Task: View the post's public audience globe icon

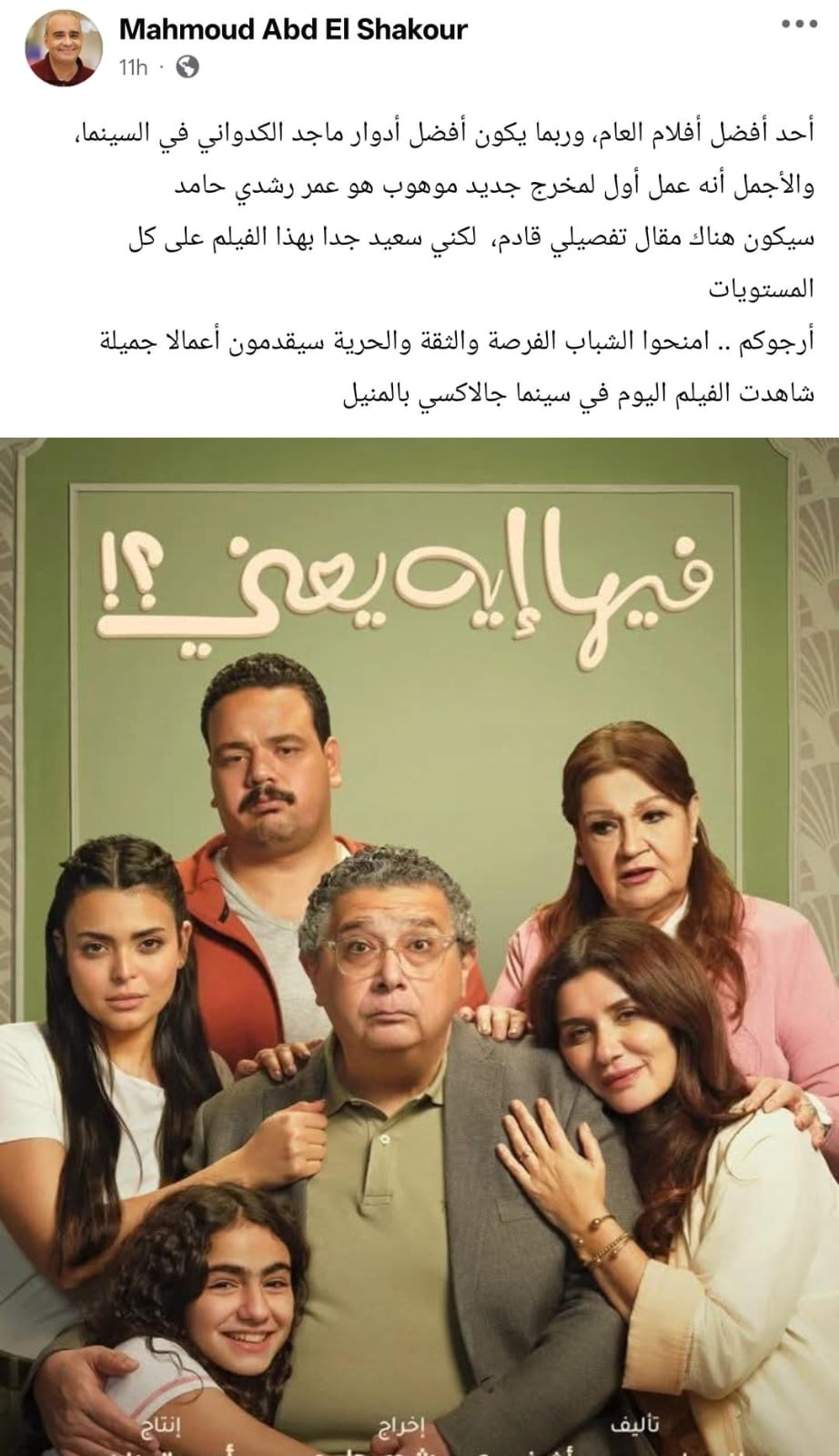Action: point(187,66)
